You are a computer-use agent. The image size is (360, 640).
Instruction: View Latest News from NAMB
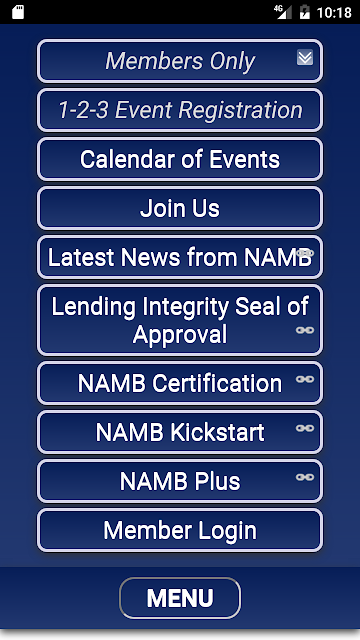point(180,257)
